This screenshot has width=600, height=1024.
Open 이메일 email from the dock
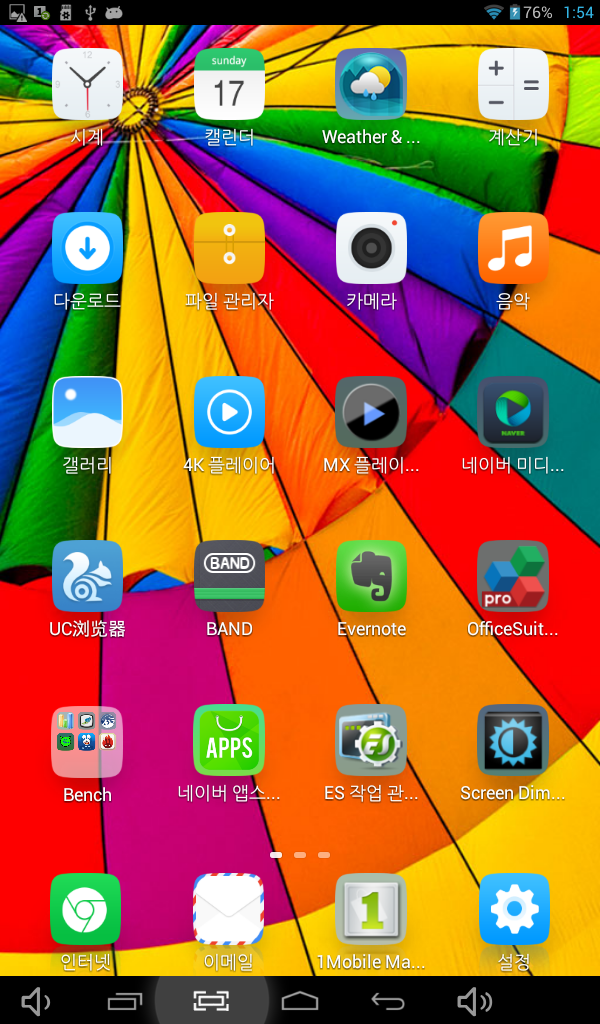(x=229, y=909)
